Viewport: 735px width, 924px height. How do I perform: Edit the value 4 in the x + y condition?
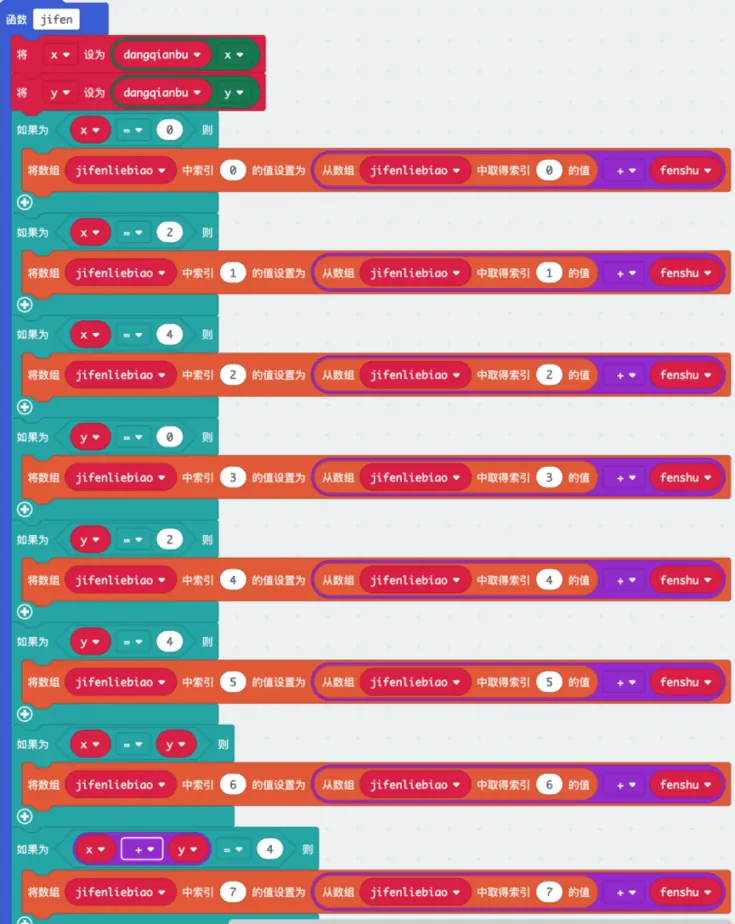click(269, 849)
